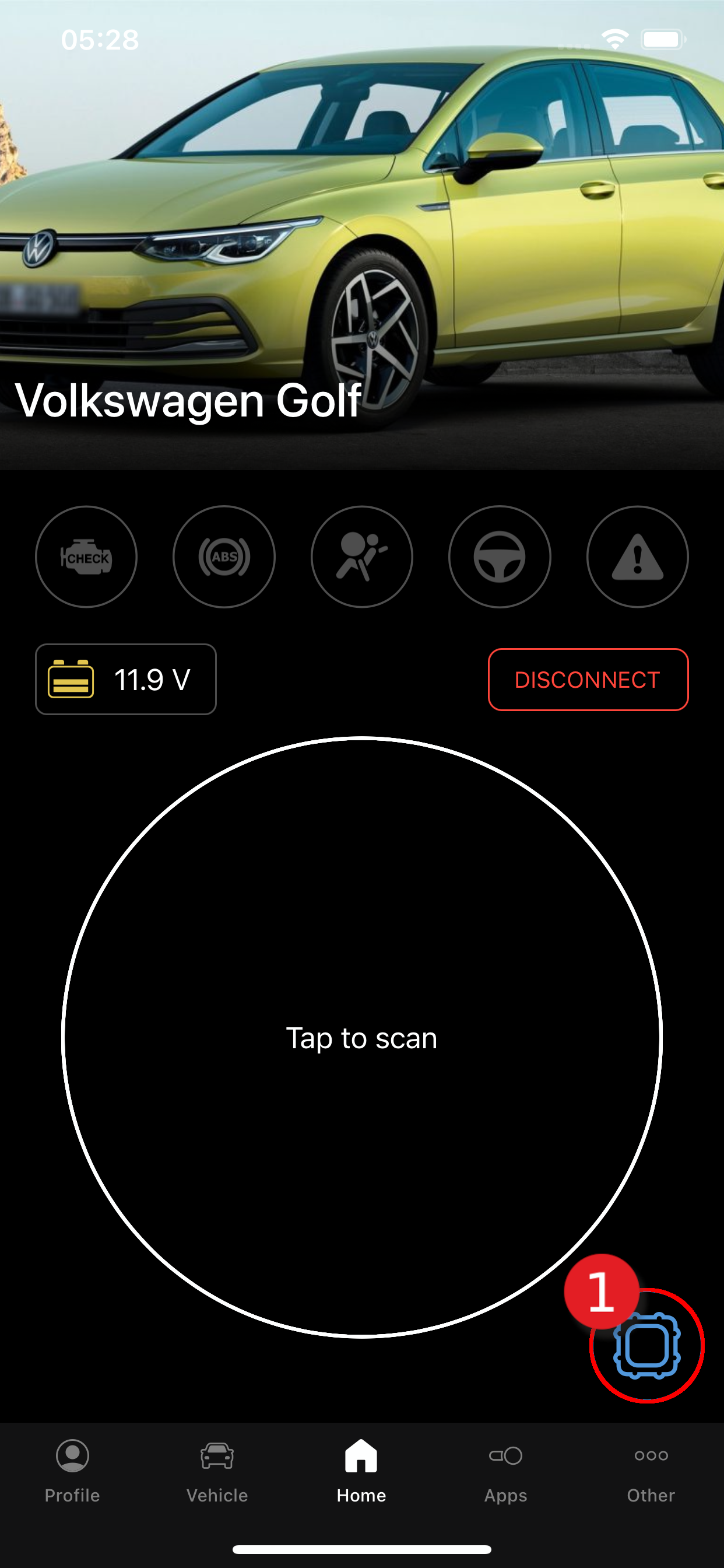Go to the Home tab
This screenshot has width=724, height=1568.
point(361,1471)
